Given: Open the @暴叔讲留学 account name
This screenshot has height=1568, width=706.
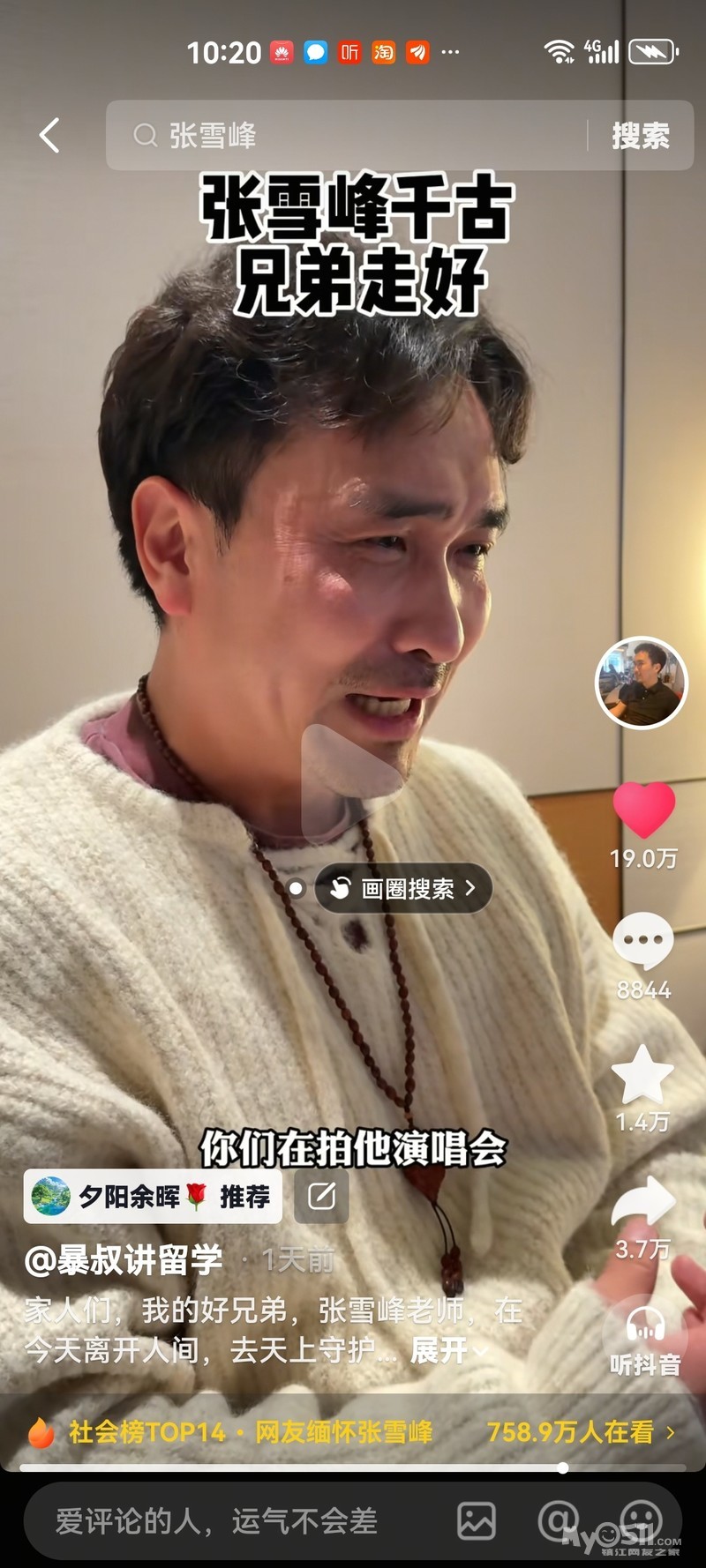Looking at the screenshot, I should click(x=124, y=1260).
